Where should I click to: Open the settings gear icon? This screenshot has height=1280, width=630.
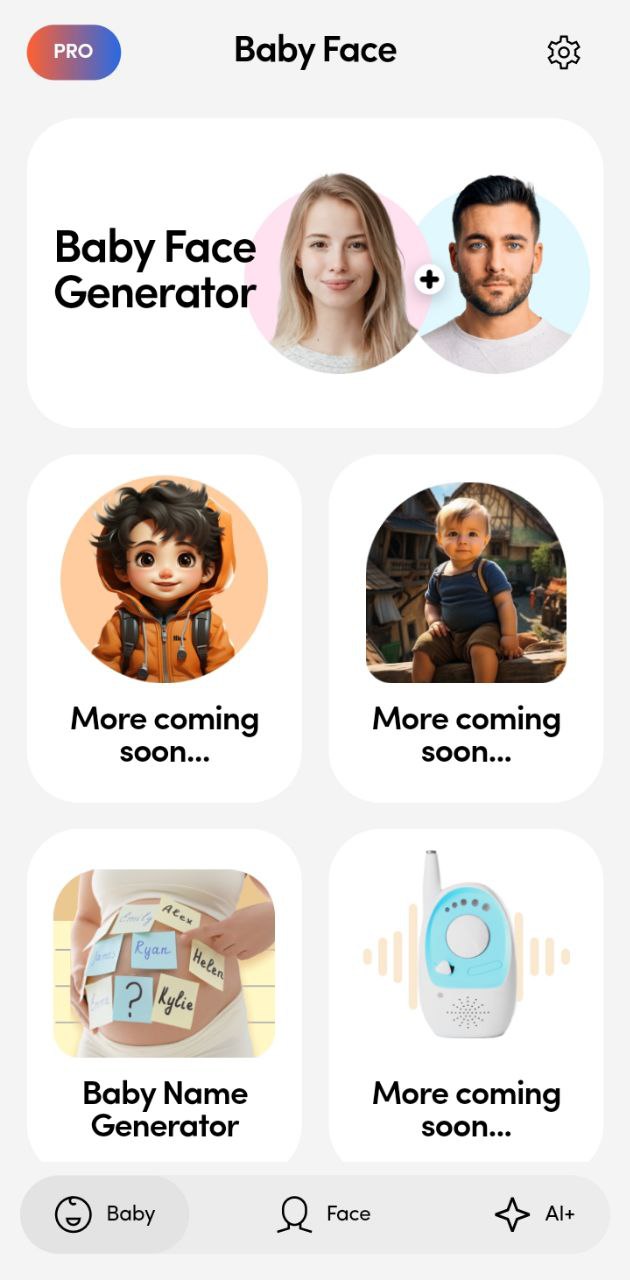pos(564,52)
